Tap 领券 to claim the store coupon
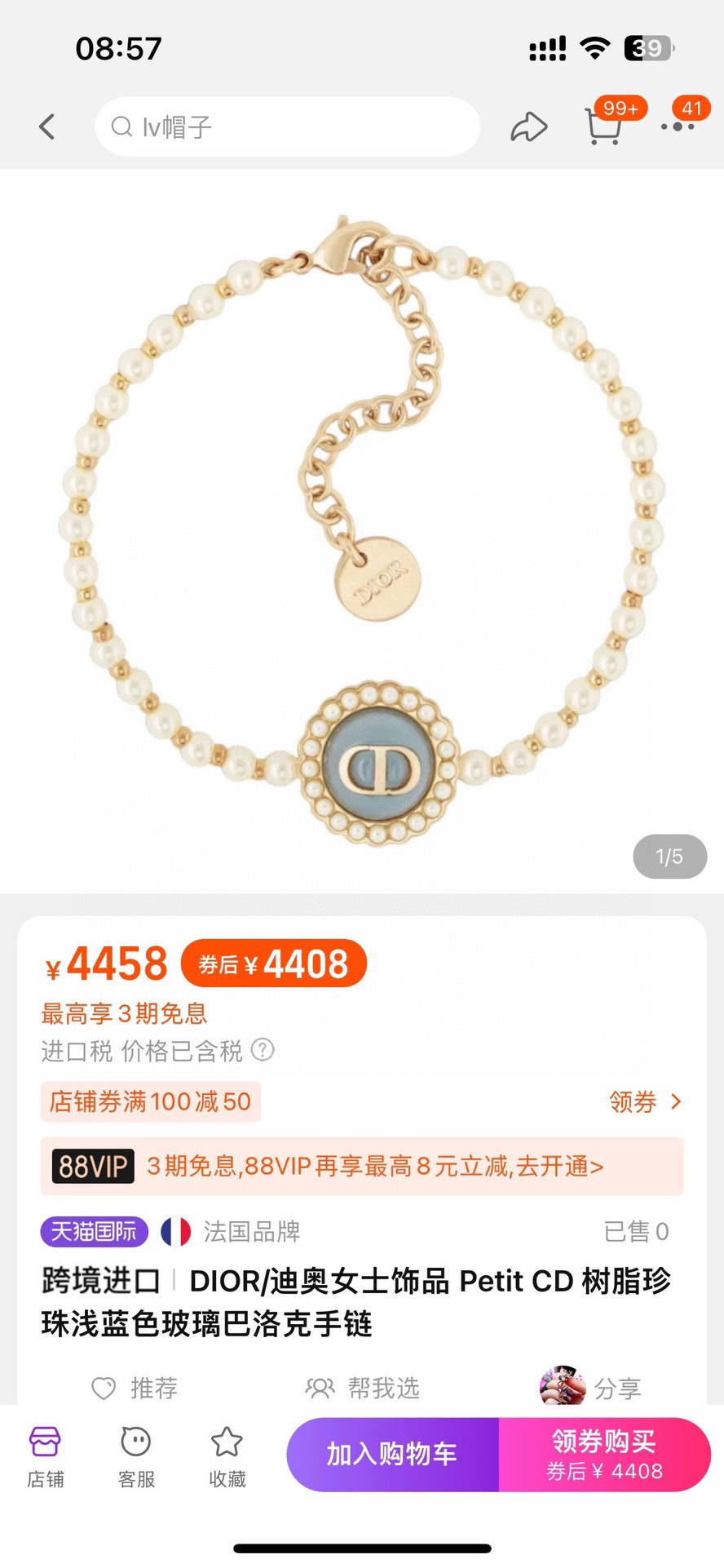Viewport: 724px width, 1568px height. 645,1101
